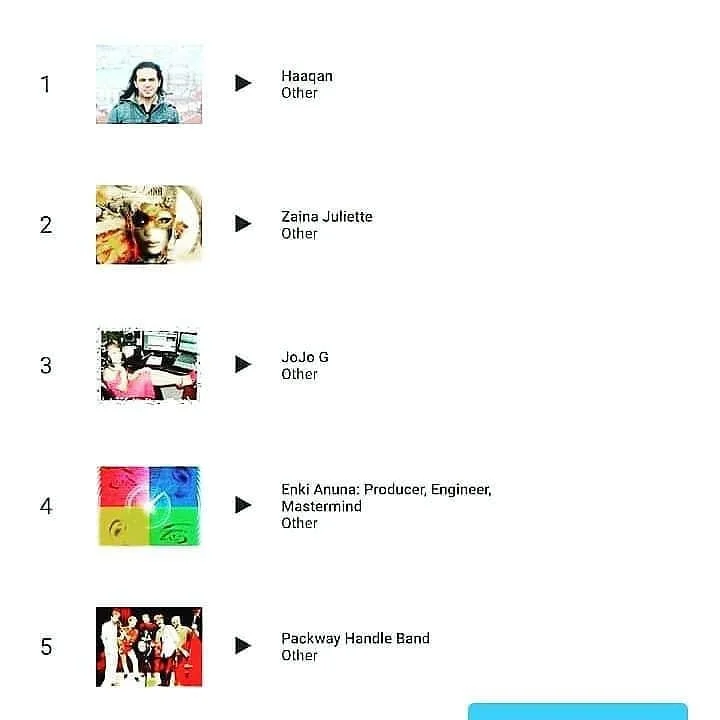Open Haaqan's artist thumbnail
The image size is (720, 720).
tap(149, 84)
